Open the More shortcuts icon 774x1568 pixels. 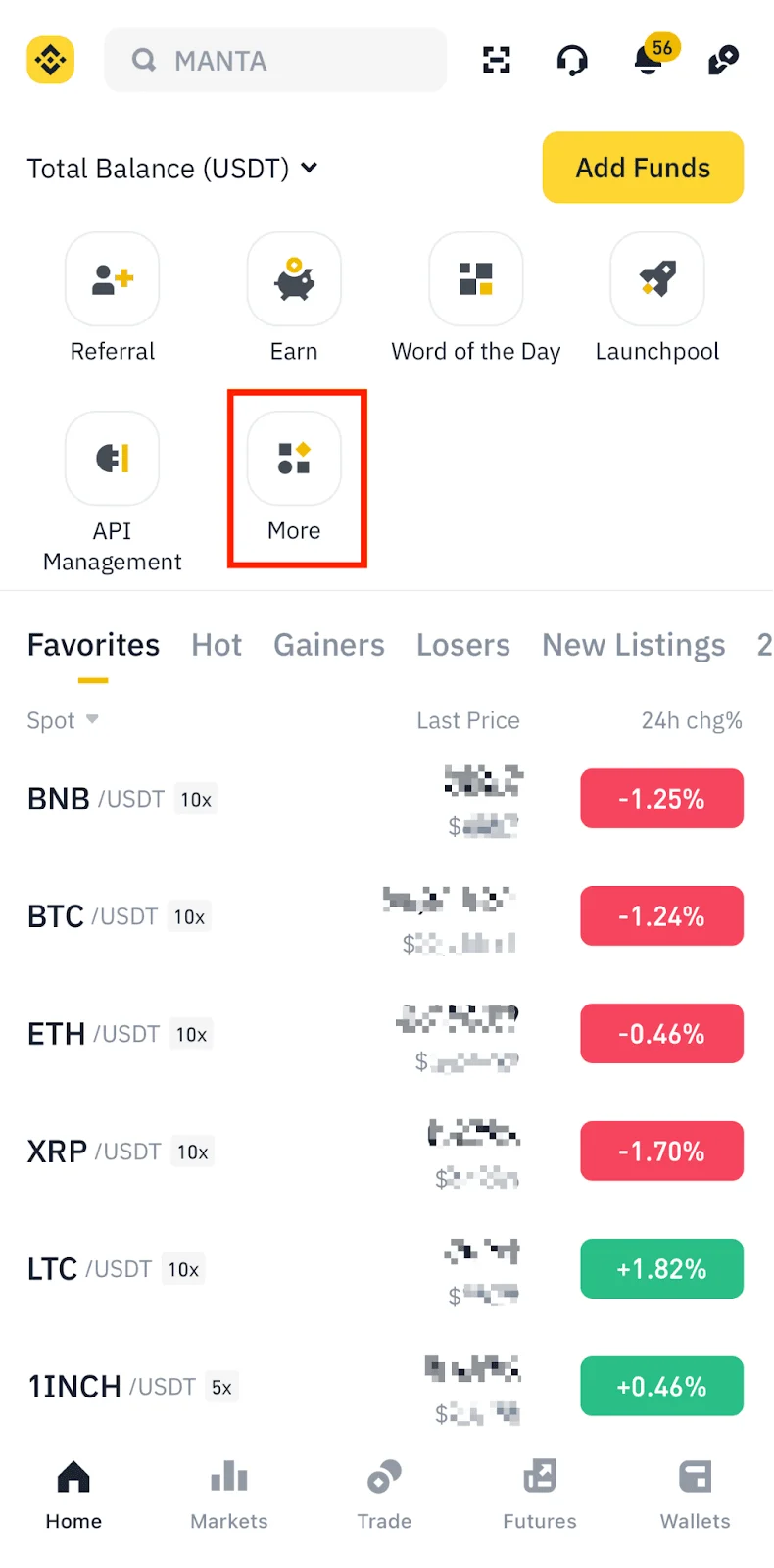pos(294,458)
